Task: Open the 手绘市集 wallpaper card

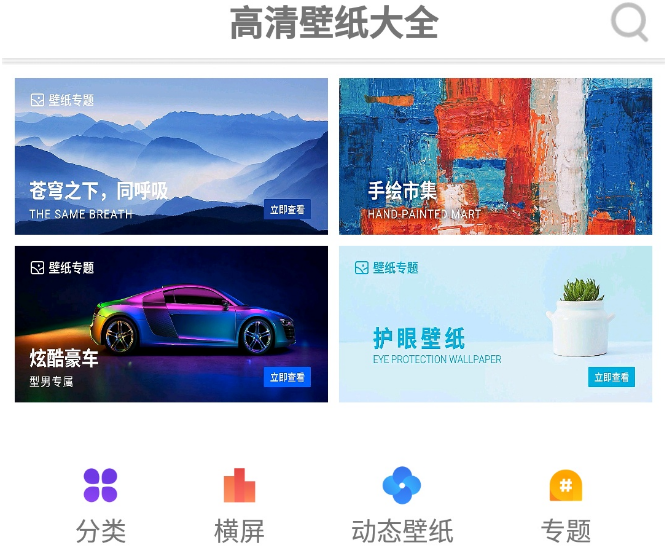Action: (495, 156)
